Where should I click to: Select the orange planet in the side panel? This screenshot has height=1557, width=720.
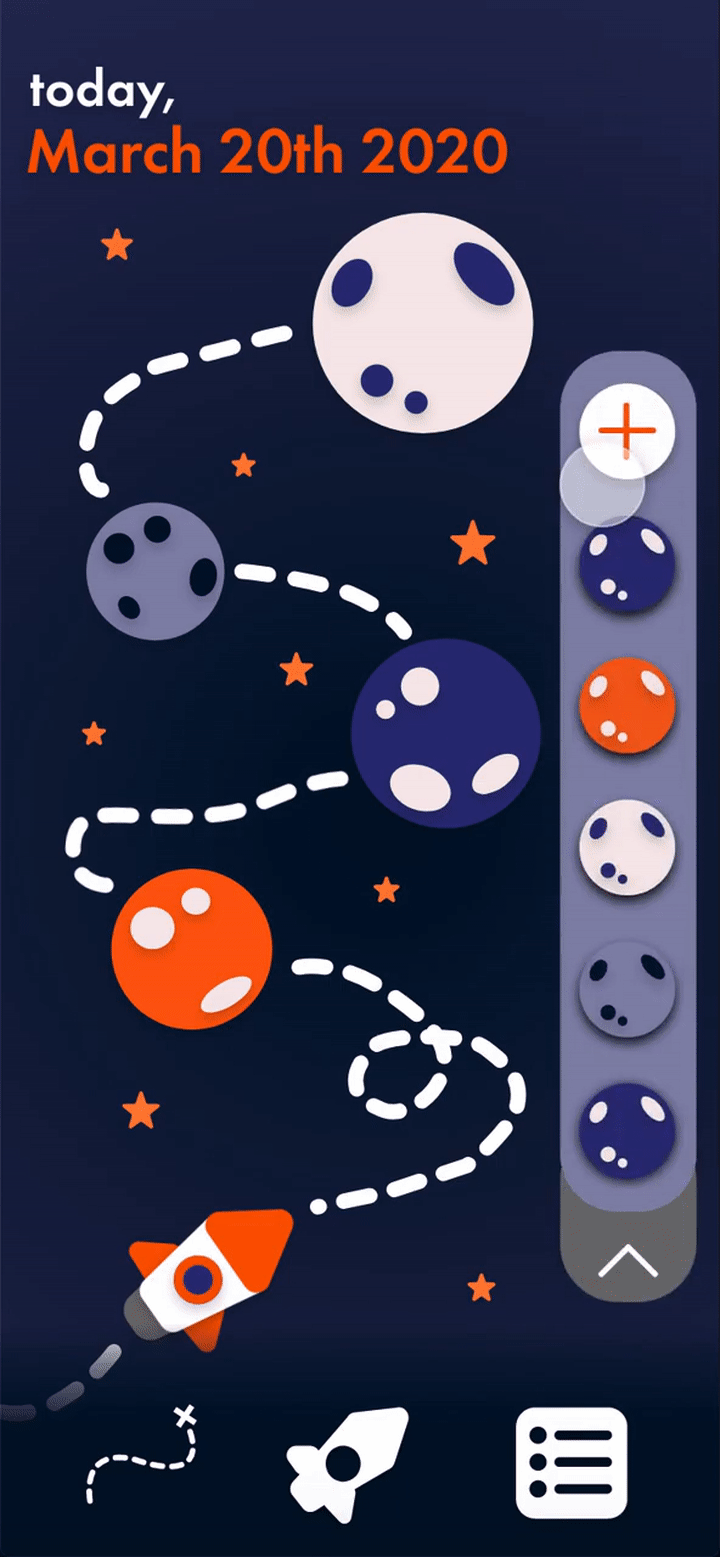click(x=628, y=707)
